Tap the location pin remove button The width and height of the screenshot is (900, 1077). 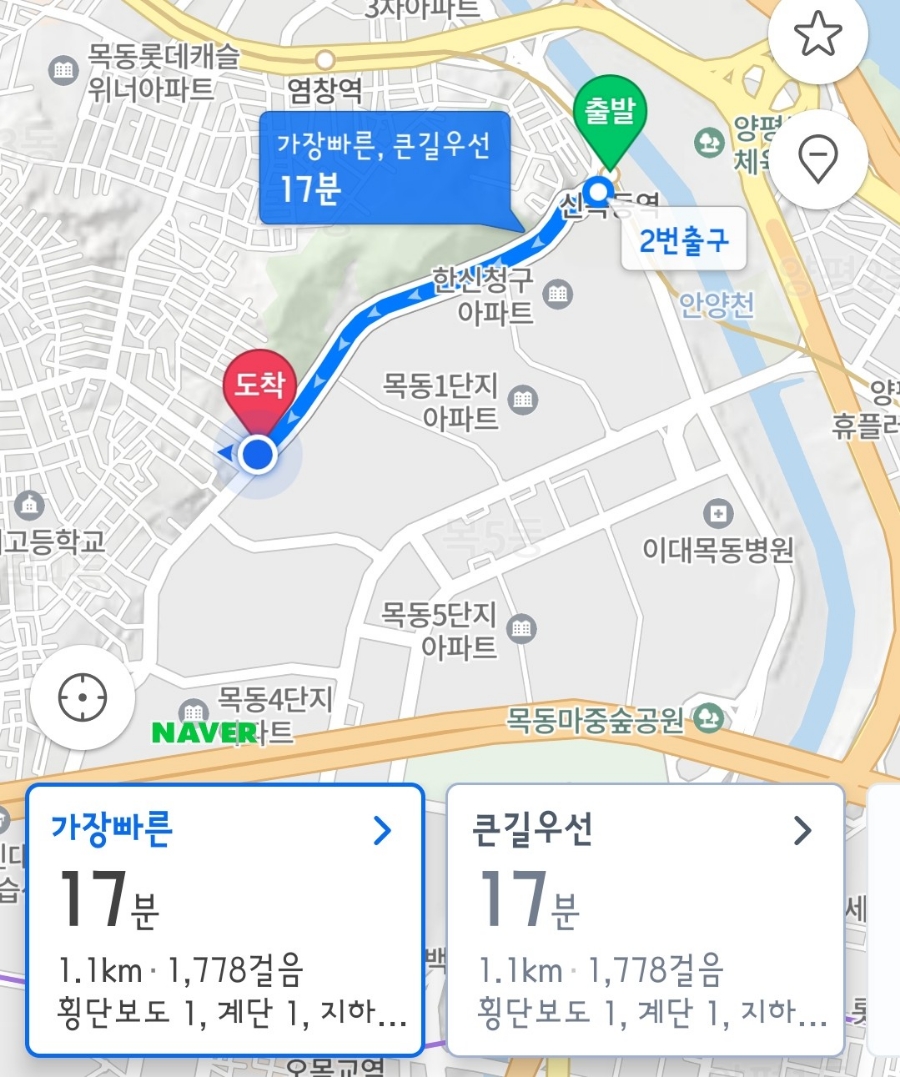point(818,158)
